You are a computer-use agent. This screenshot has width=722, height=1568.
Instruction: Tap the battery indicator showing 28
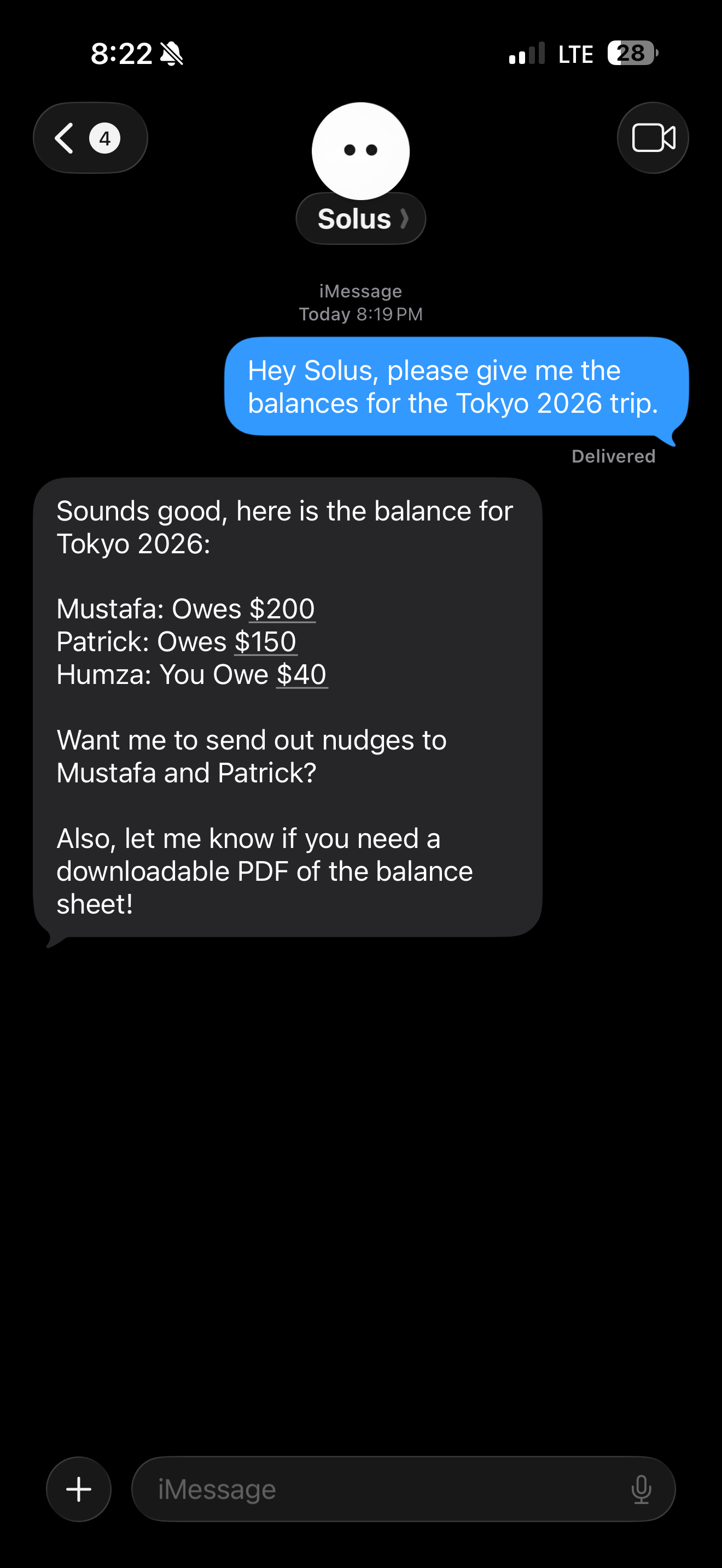pyautogui.click(x=630, y=54)
